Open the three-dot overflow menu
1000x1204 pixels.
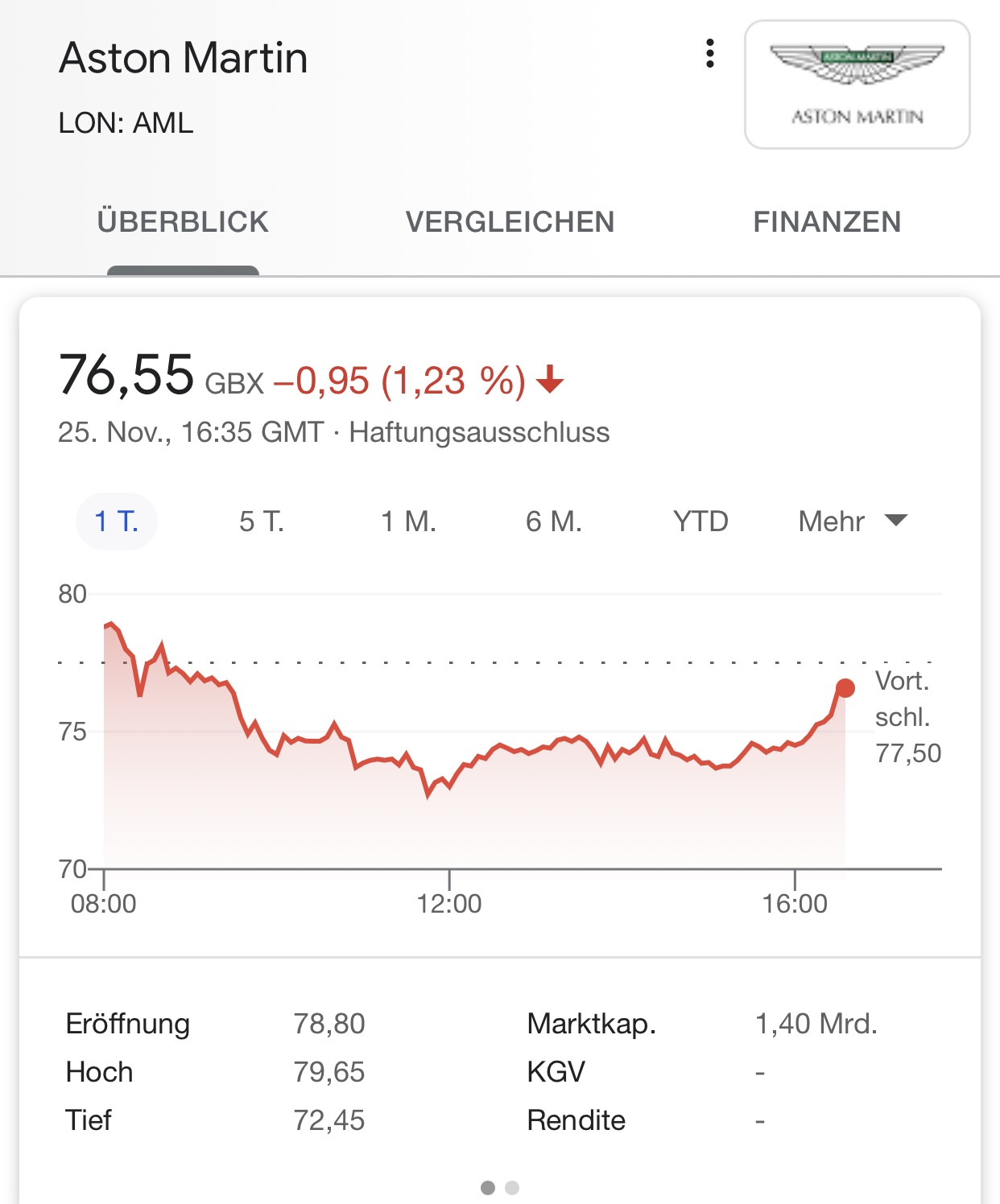pos(709,53)
